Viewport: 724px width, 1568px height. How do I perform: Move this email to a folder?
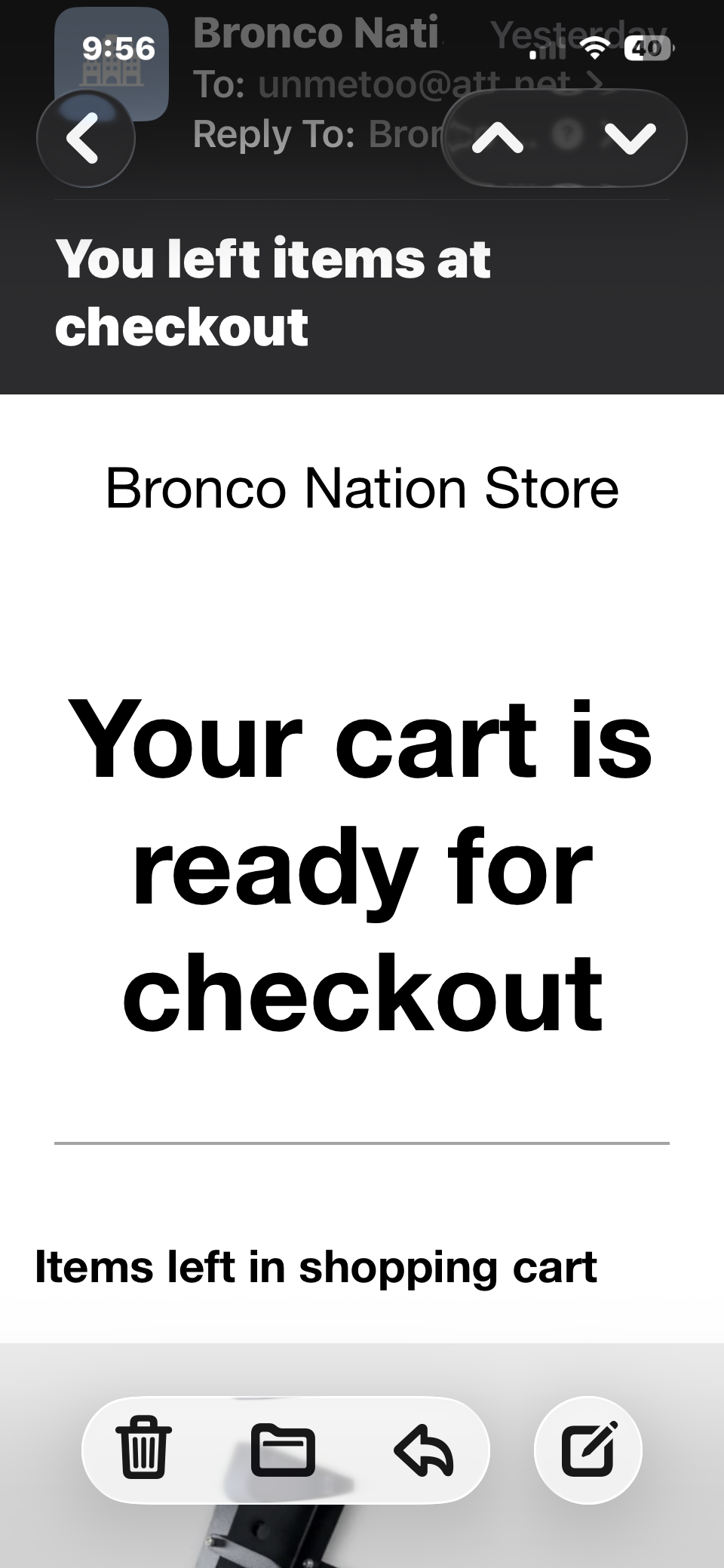283,1449
